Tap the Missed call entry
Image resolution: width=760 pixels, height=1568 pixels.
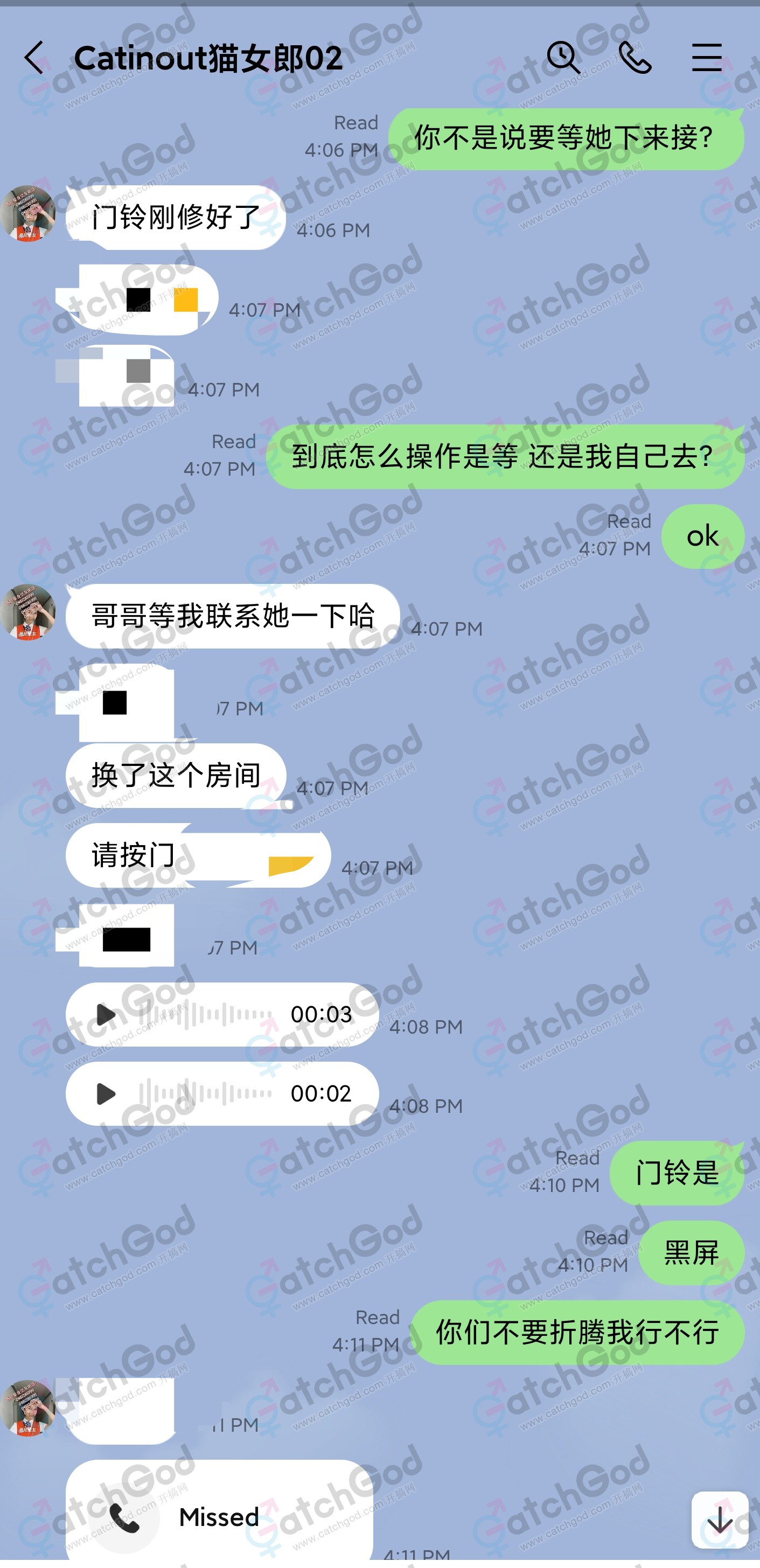click(x=219, y=1517)
